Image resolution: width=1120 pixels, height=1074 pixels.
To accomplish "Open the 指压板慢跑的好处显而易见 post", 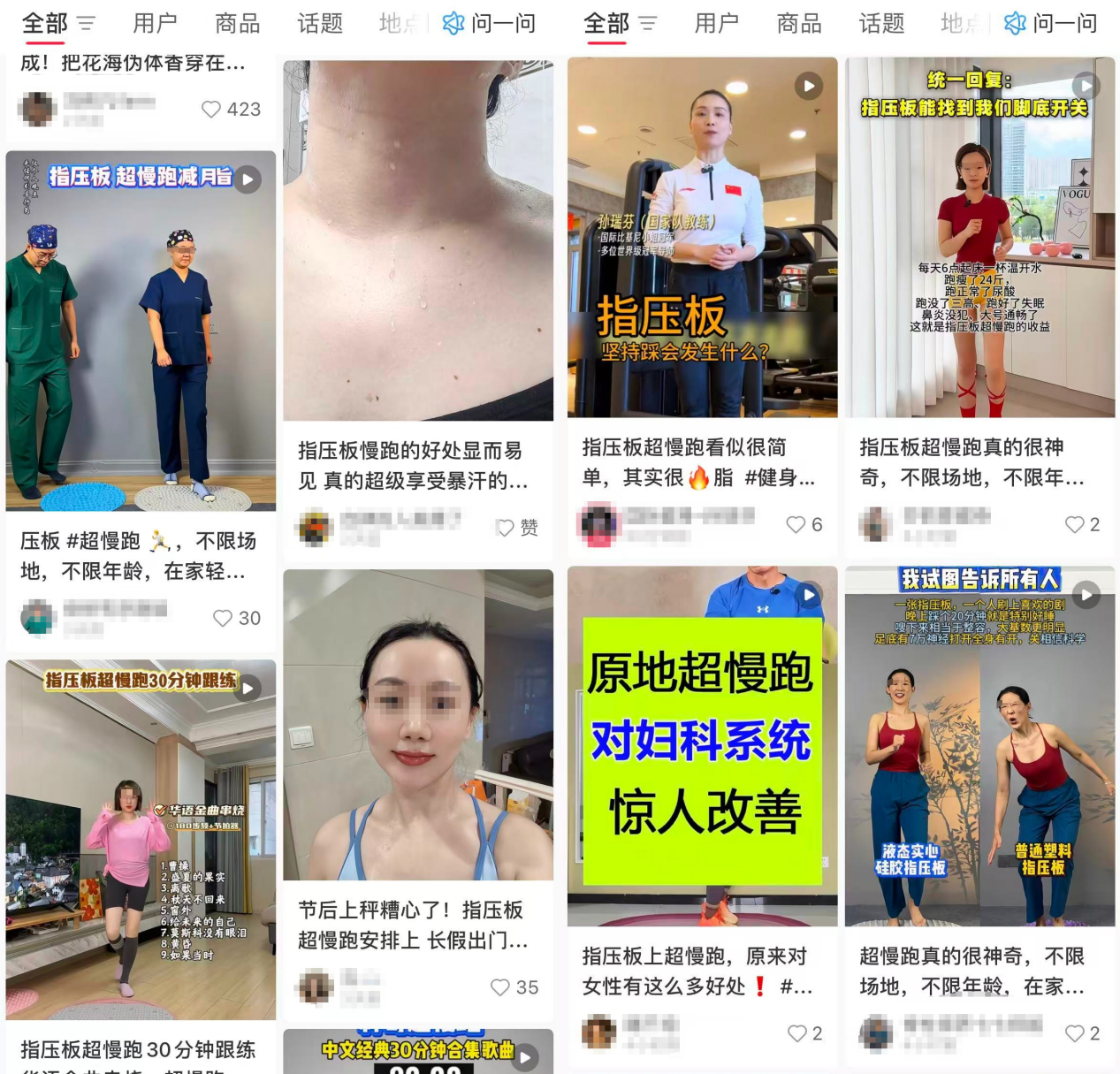I will (x=418, y=240).
